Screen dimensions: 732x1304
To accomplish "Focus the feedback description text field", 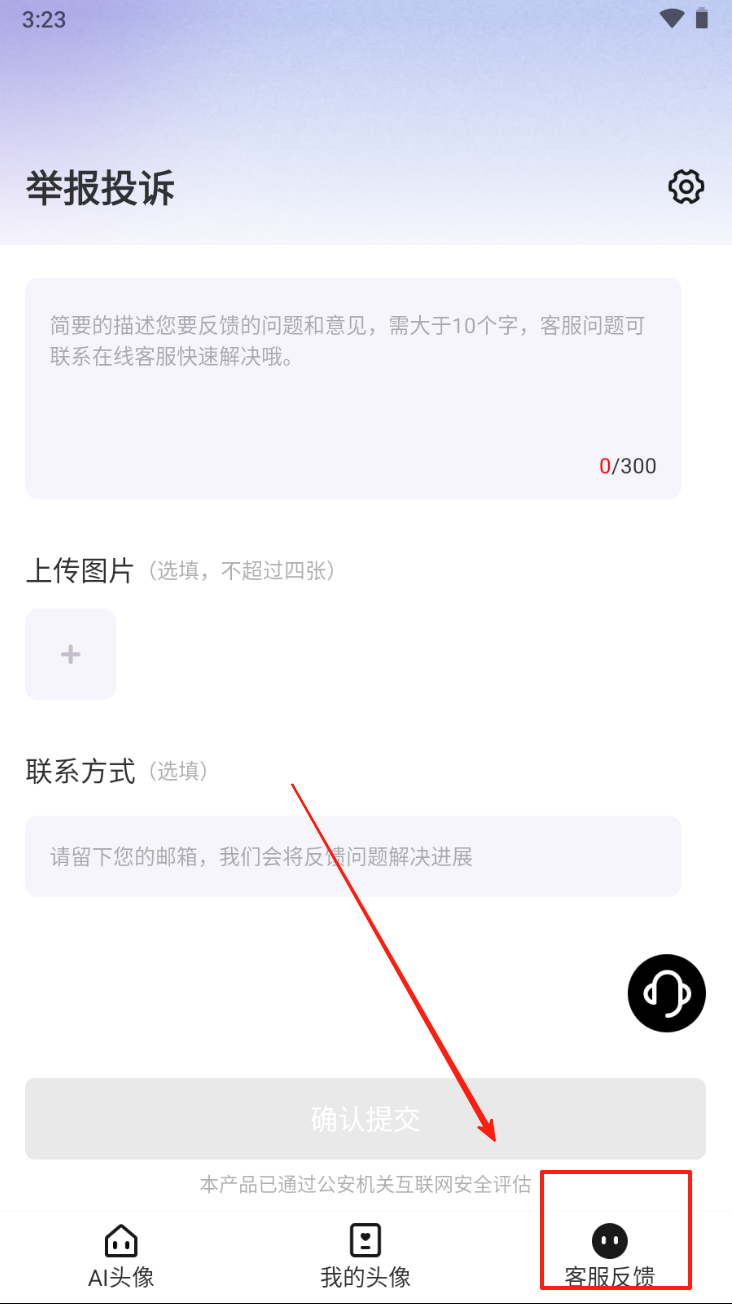I will (353, 388).
